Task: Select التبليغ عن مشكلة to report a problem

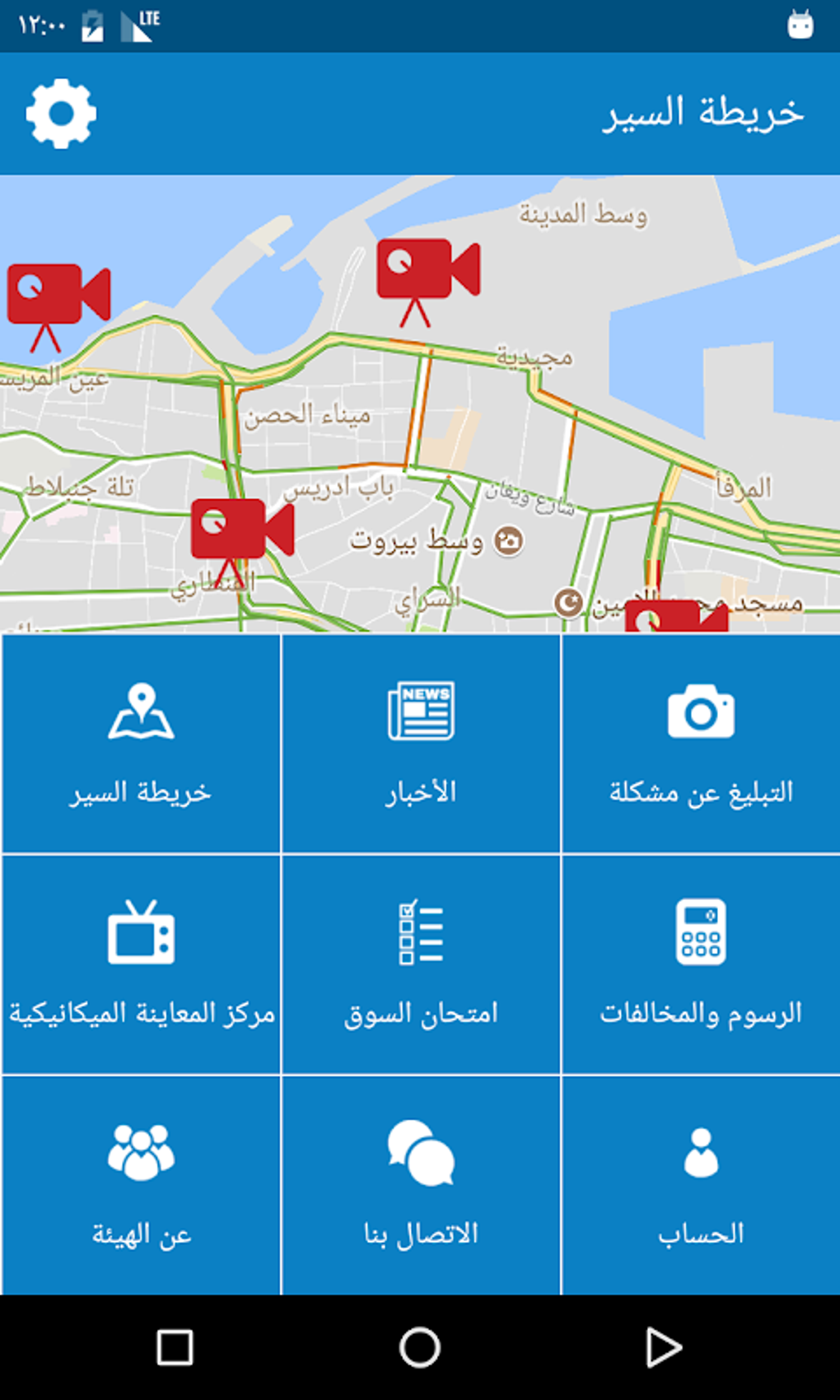Action: pos(701,744)
